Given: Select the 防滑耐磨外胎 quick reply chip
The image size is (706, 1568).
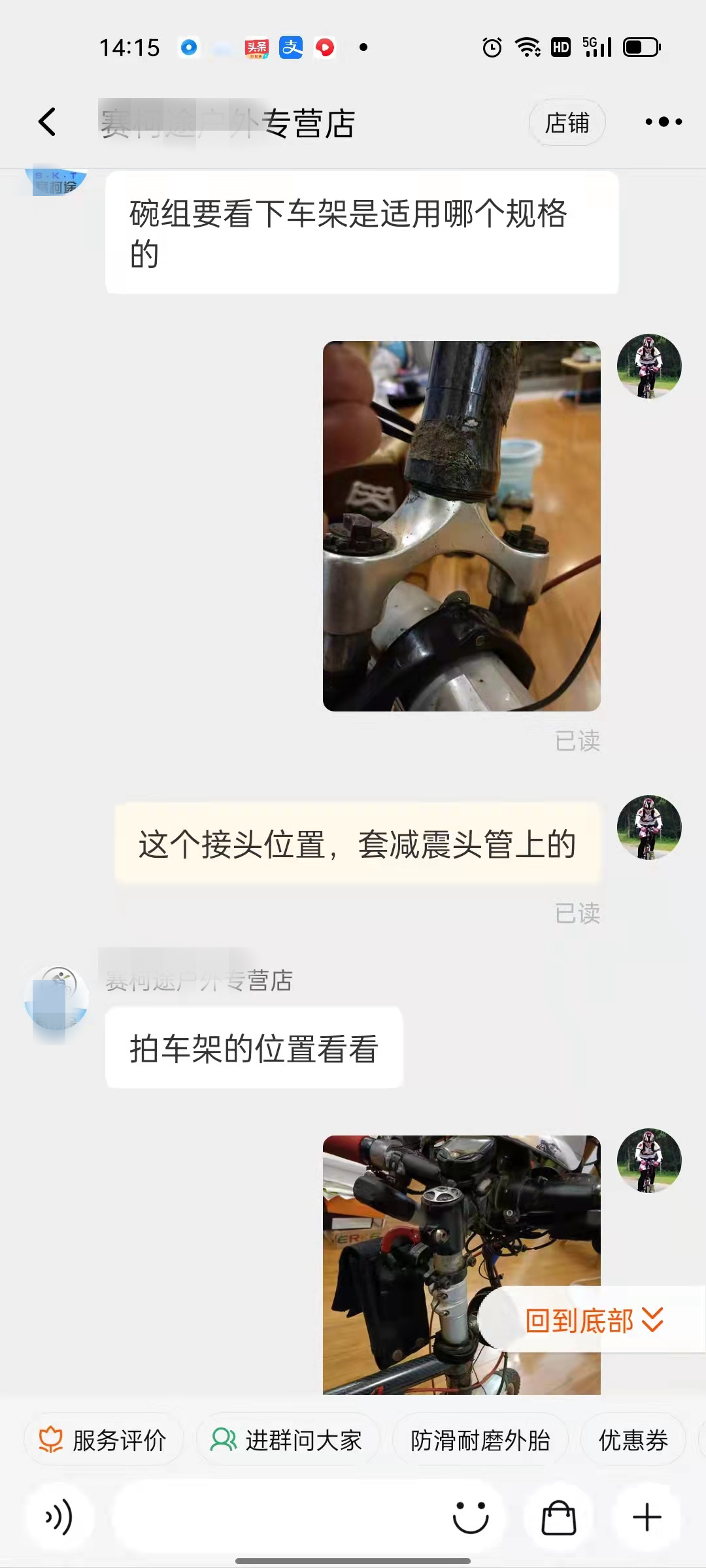Looking at the screenshot, I should pyautogui.click(x=481, y=1439).
